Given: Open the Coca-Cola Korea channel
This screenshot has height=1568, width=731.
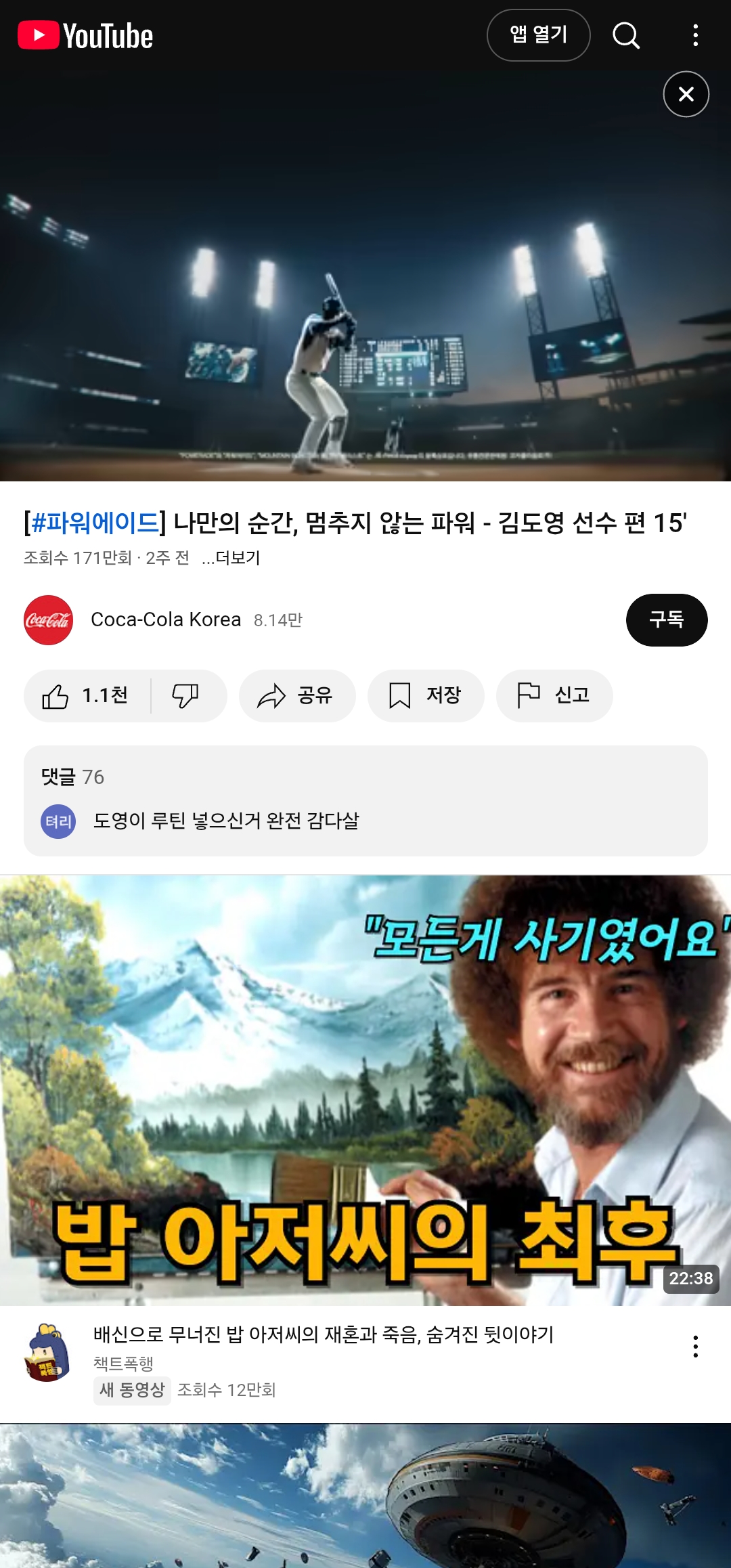Looking at the screenshot, I should [x=166, y=619].
